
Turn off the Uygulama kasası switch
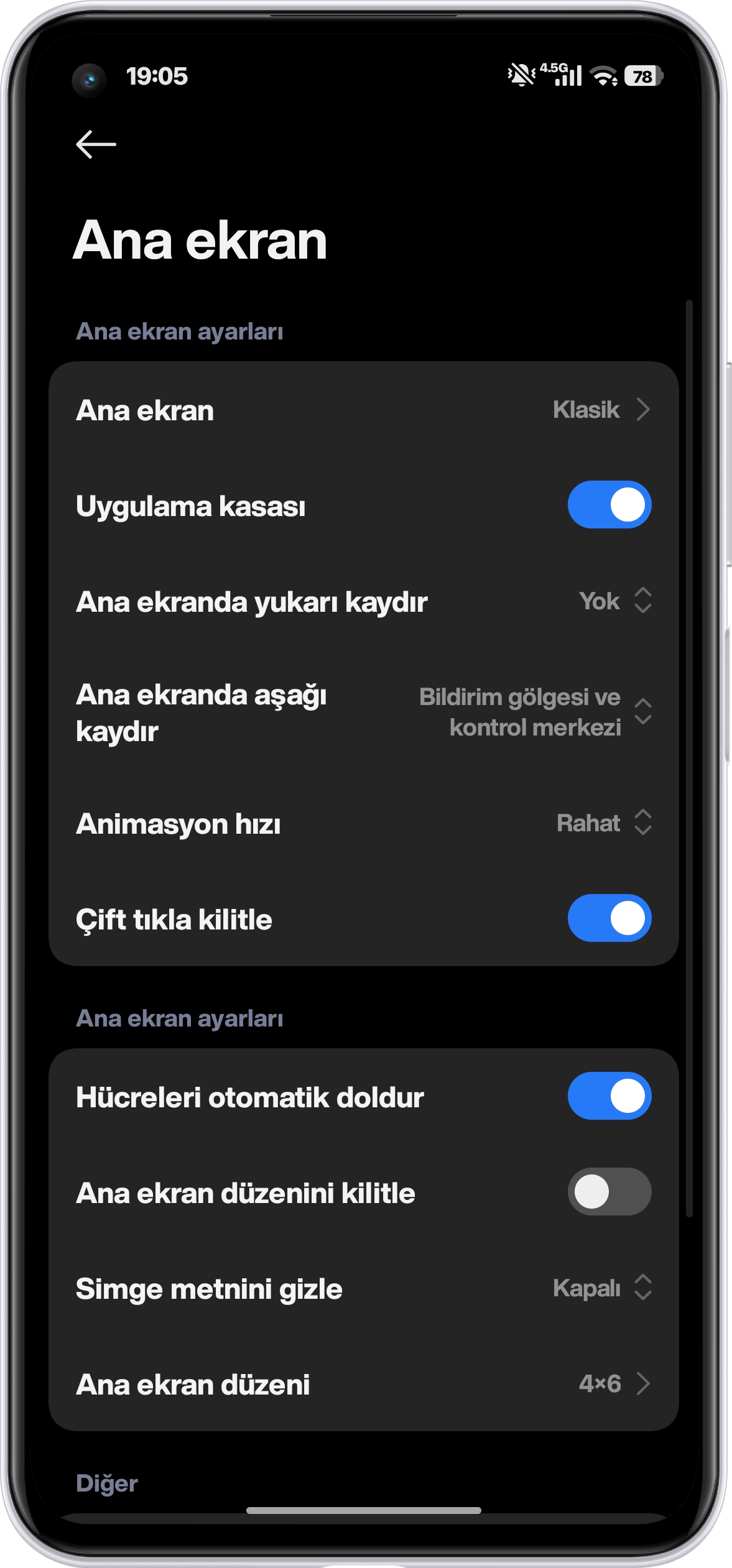click(609, 505)
